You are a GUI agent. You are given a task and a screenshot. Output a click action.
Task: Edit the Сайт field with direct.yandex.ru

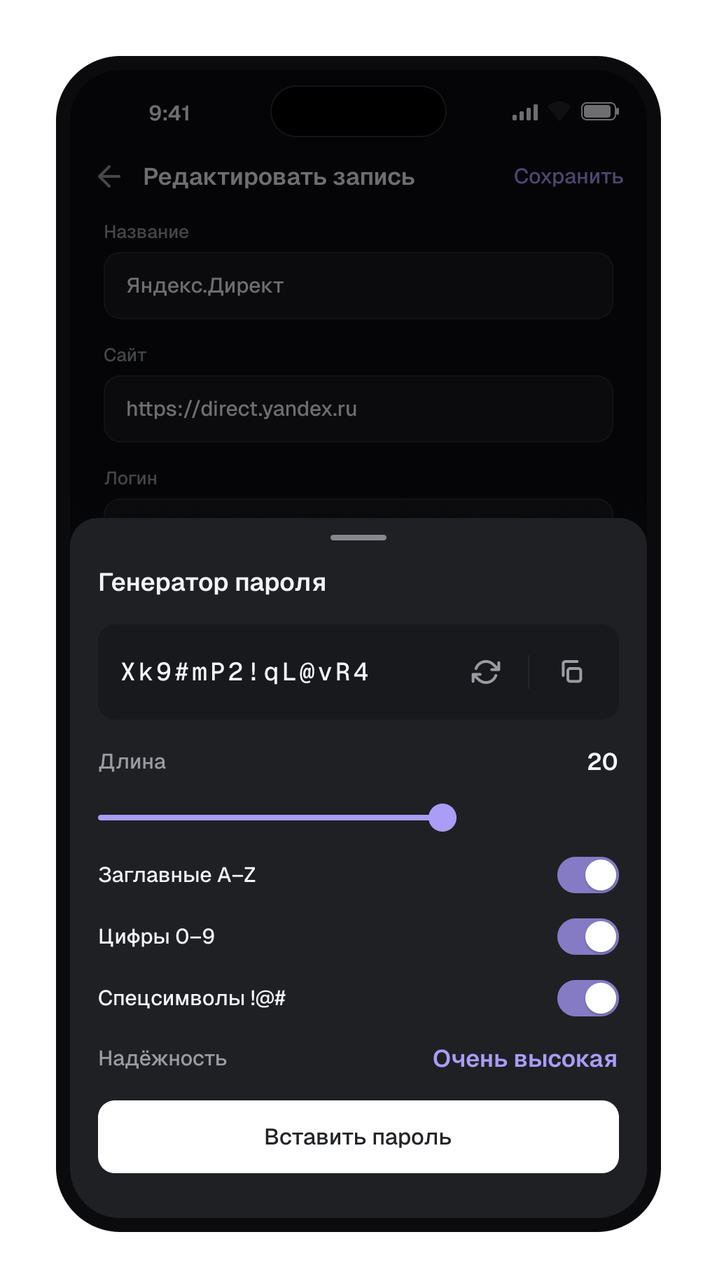coord(358,409)
